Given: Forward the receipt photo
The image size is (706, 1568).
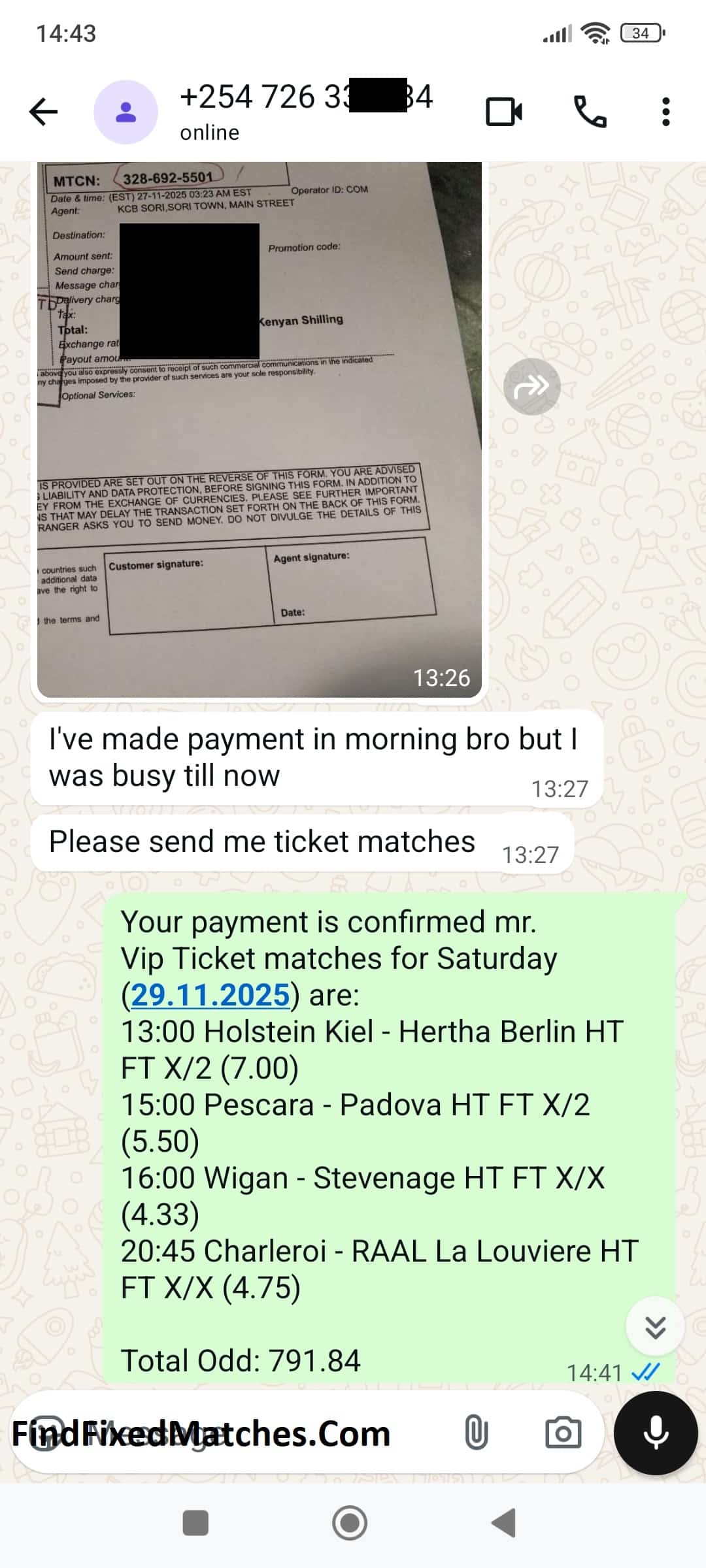Looking at the screenshot, I should (x=531, y=387).
